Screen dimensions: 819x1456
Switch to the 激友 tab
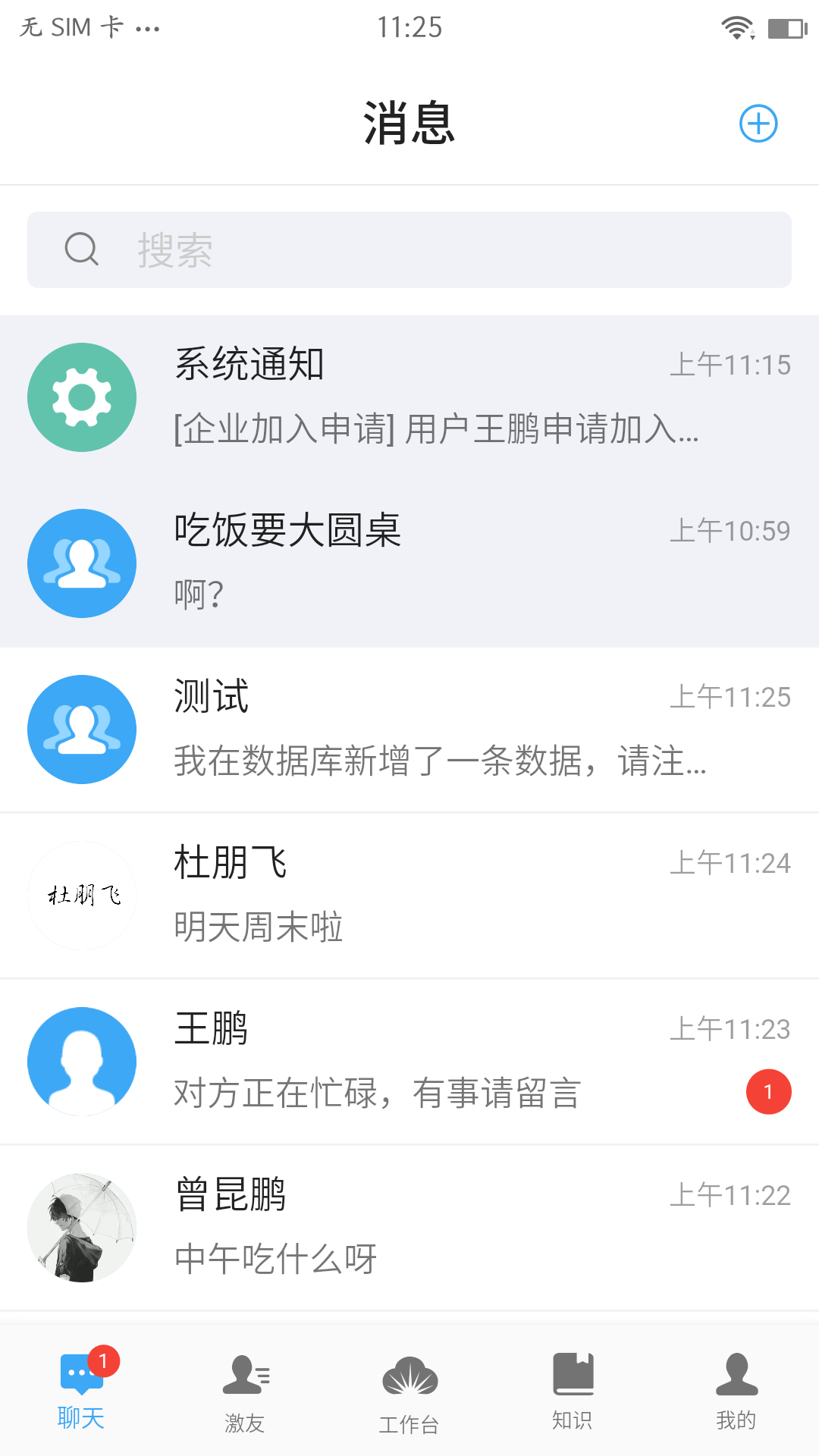point(246,1392)
